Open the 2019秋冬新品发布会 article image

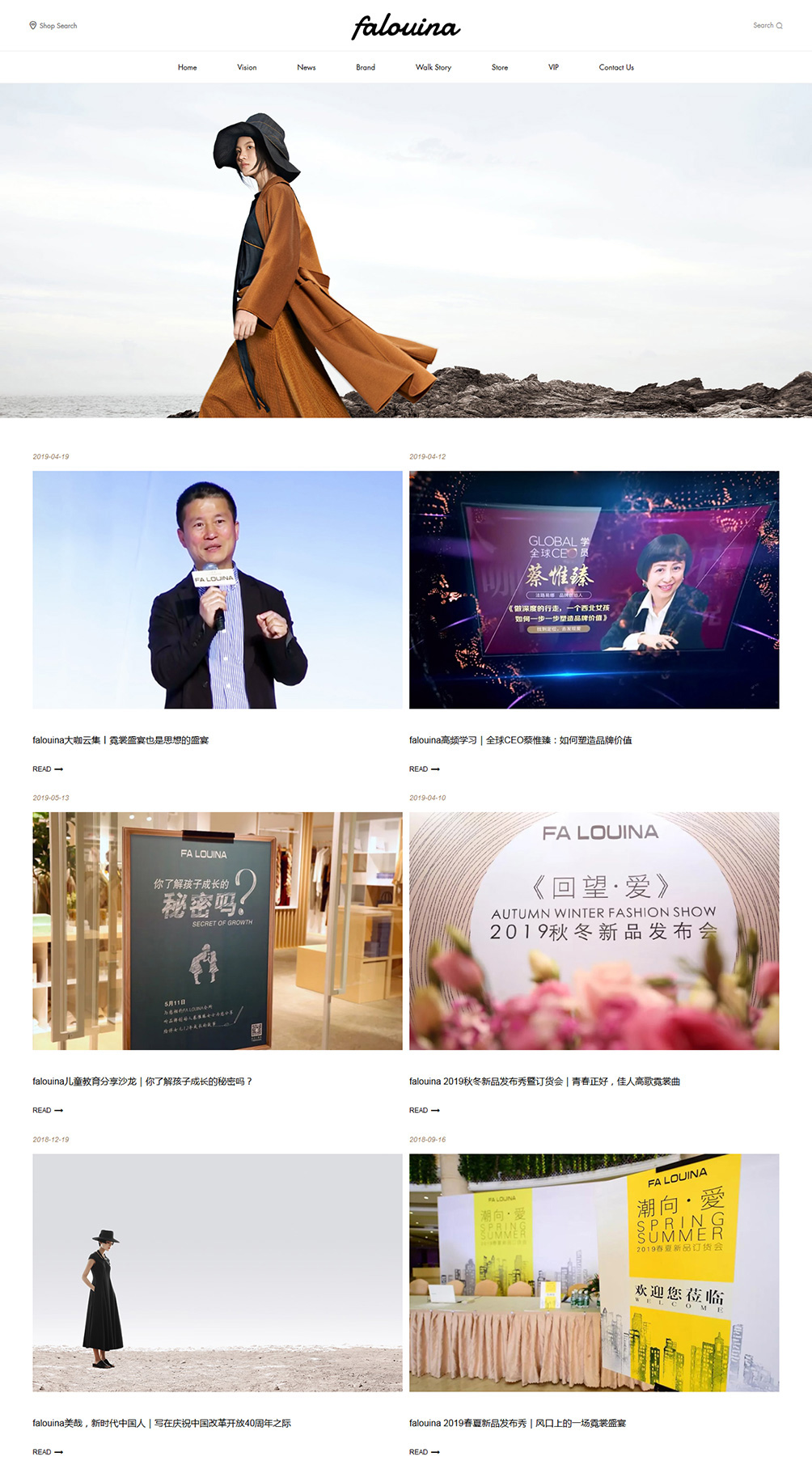(594, 931)
